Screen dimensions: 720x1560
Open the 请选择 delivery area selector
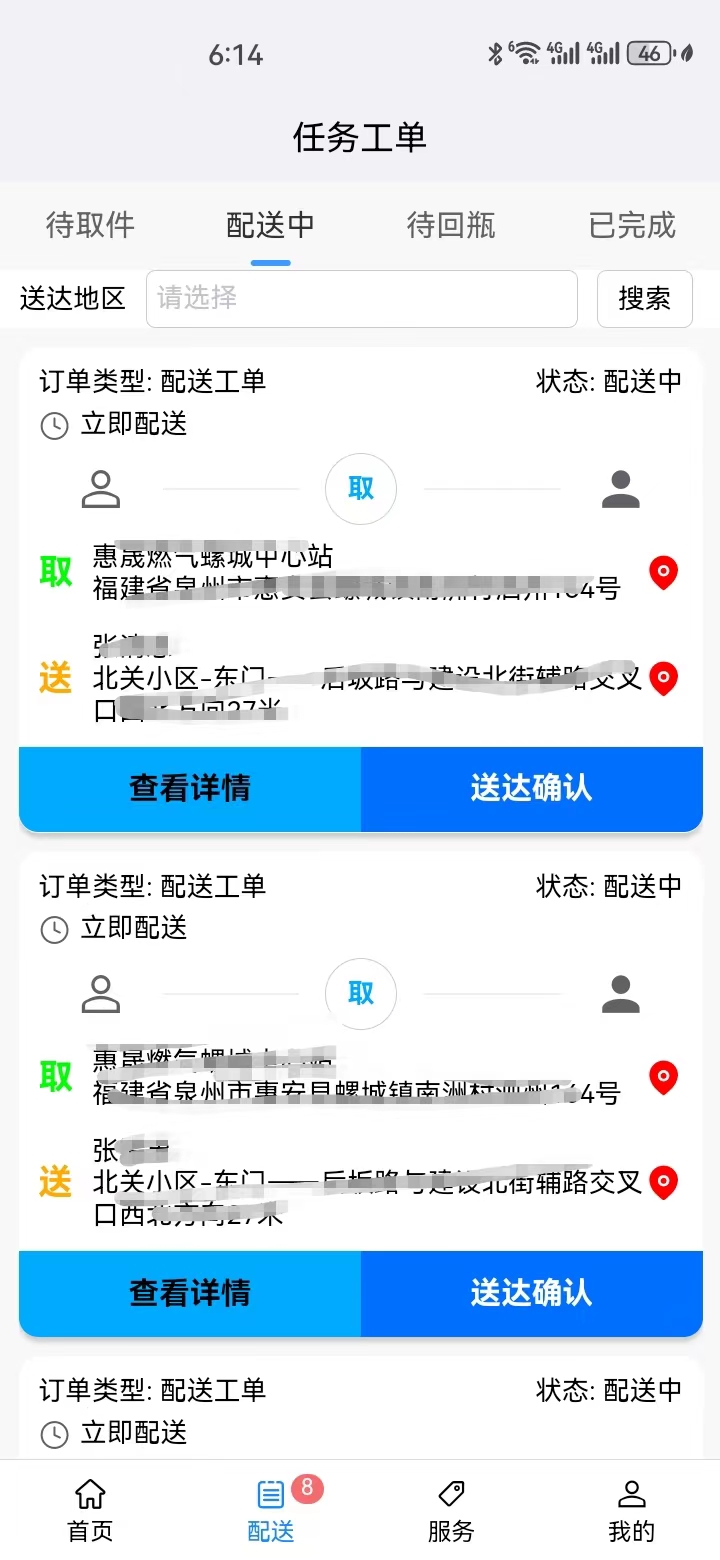tap(360, 298)
